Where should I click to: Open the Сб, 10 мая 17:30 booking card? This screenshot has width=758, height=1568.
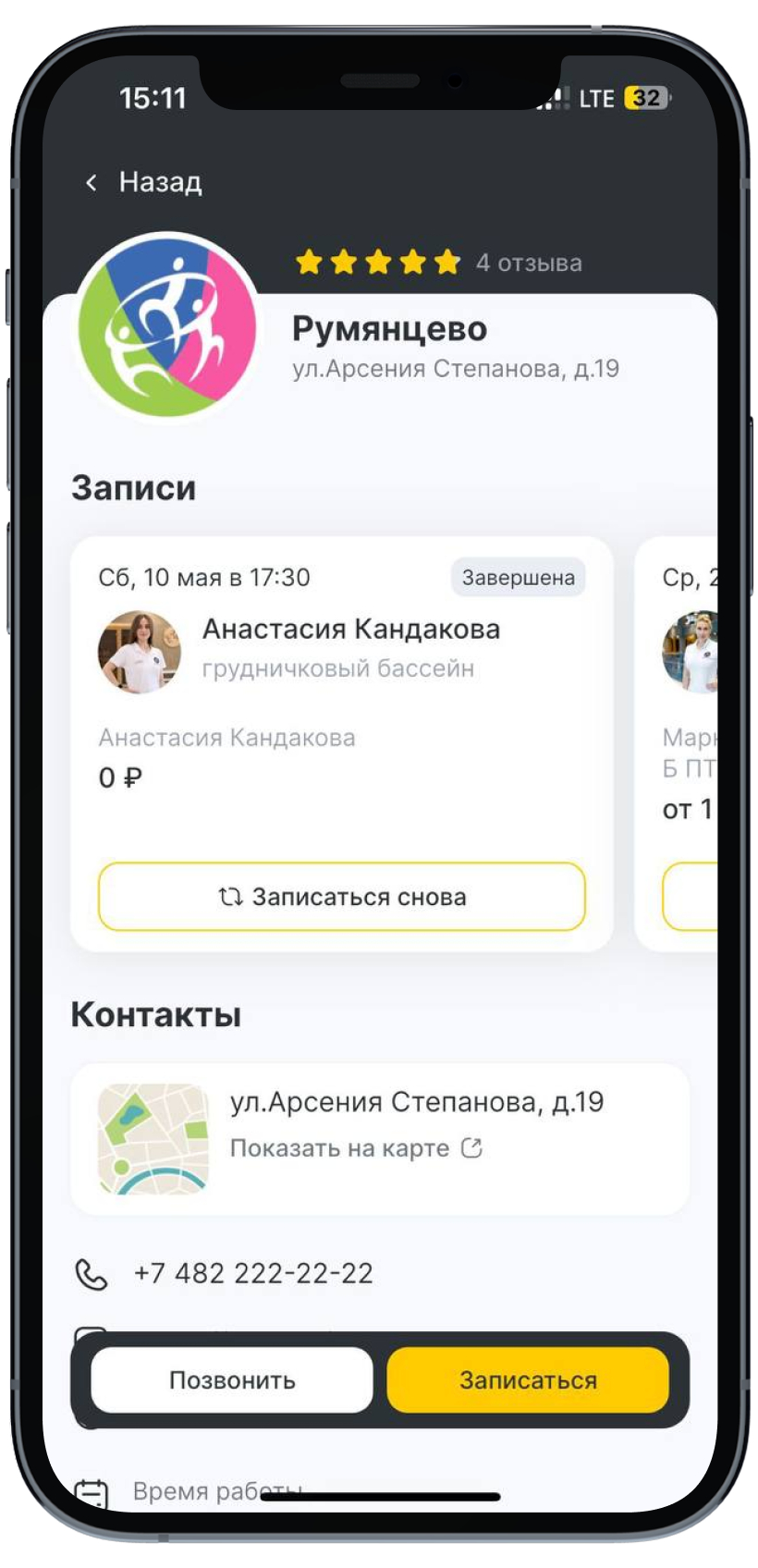point(342,703)
